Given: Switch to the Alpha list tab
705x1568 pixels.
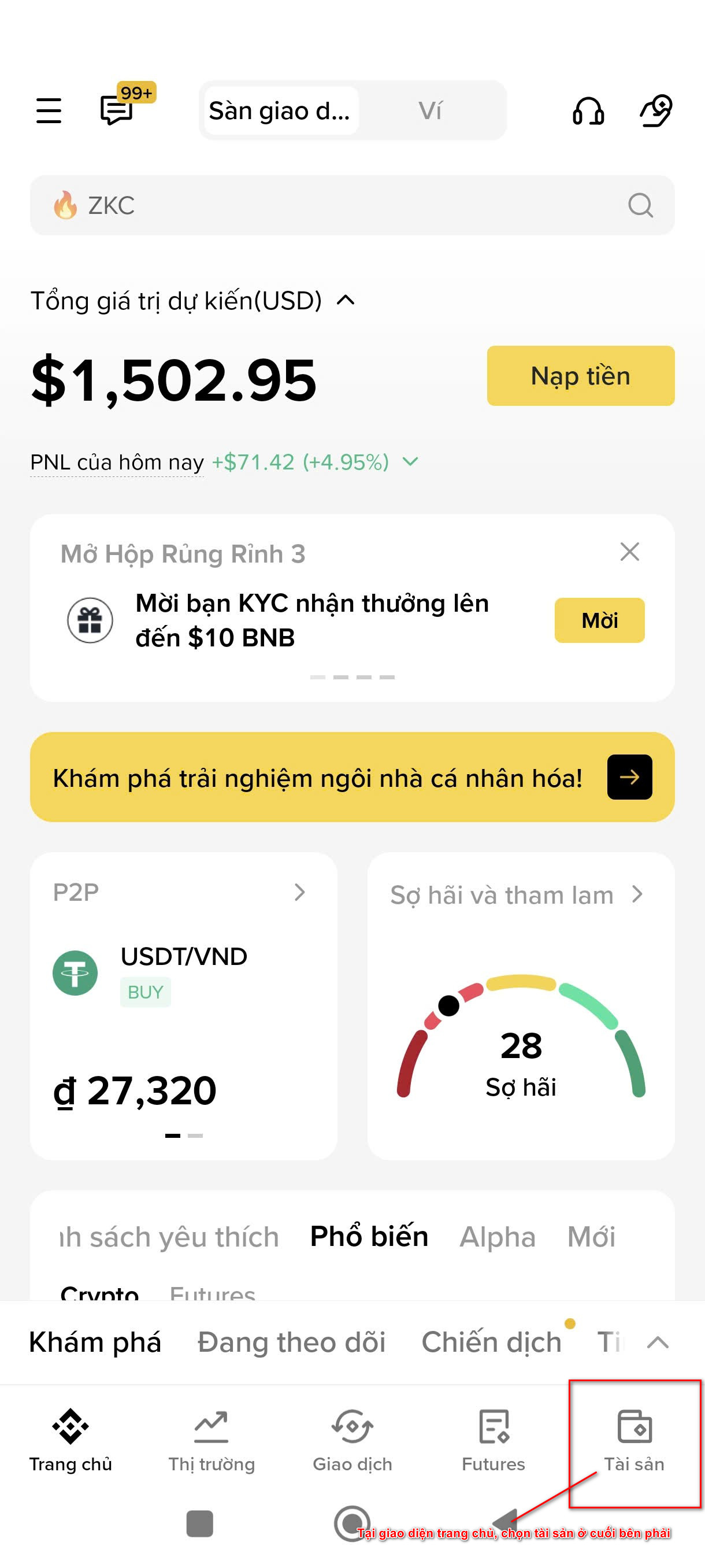Looking at the screenshot, I should [497, 1237].
